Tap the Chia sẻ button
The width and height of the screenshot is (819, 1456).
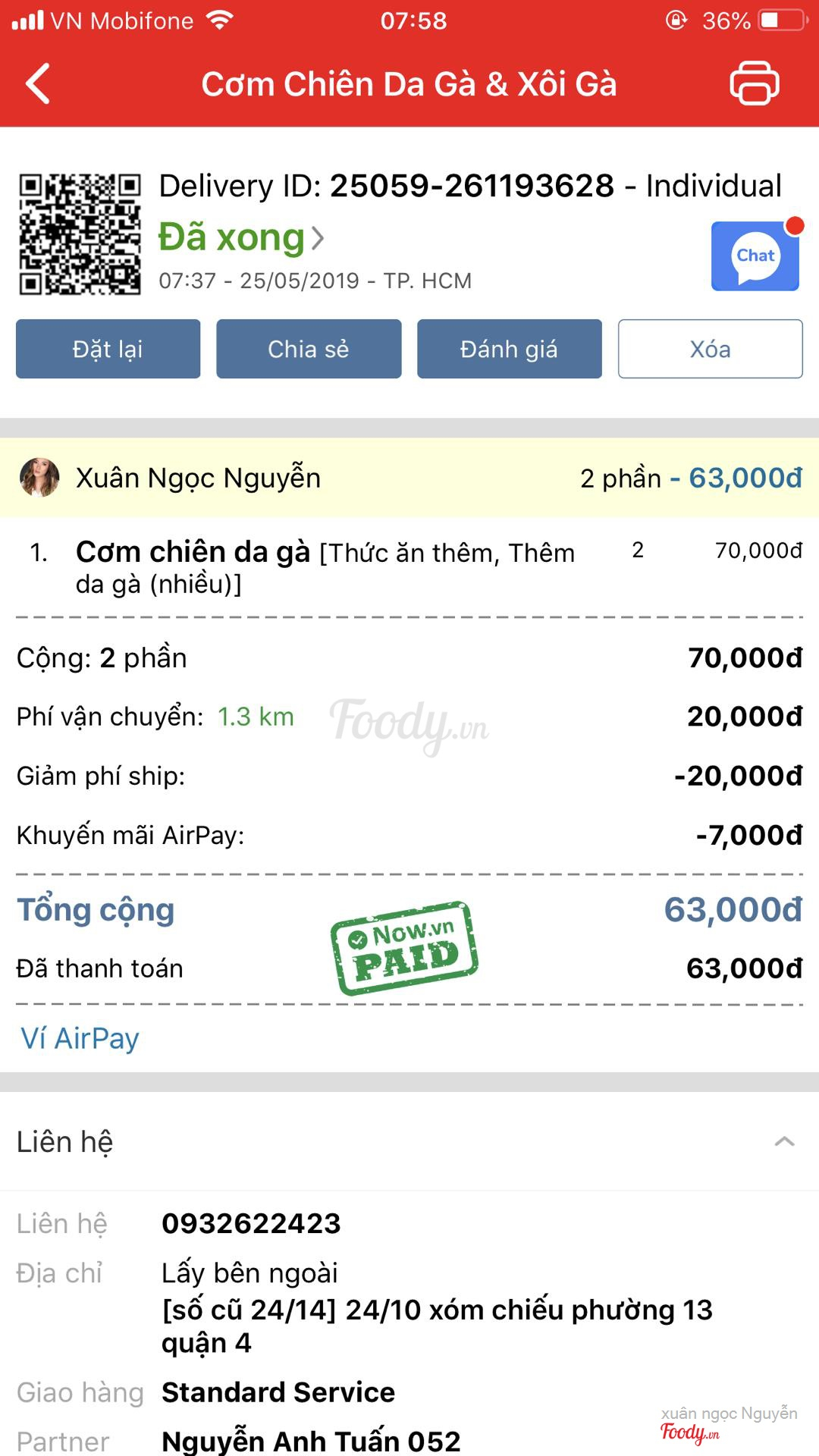point(309,349)
